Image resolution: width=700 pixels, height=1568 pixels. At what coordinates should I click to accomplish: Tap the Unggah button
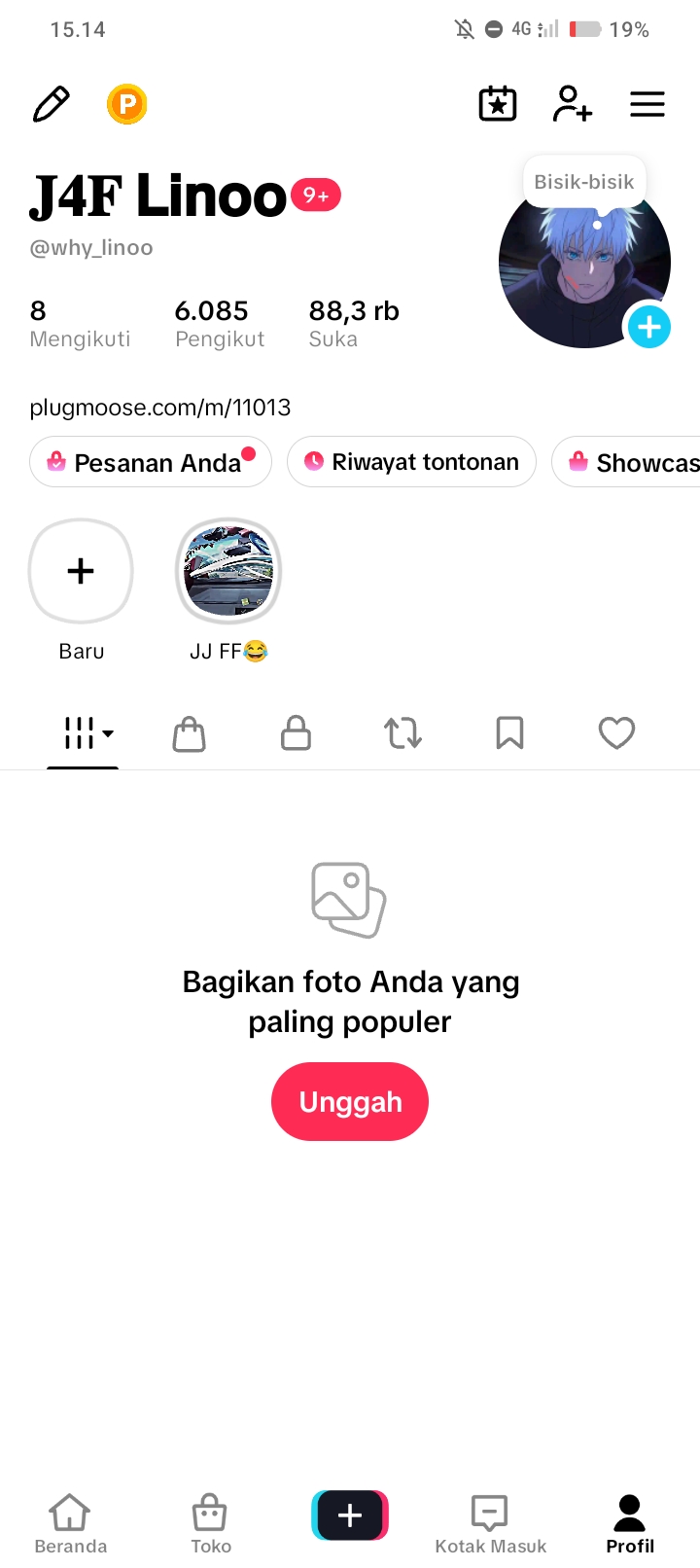point(350,1102)
